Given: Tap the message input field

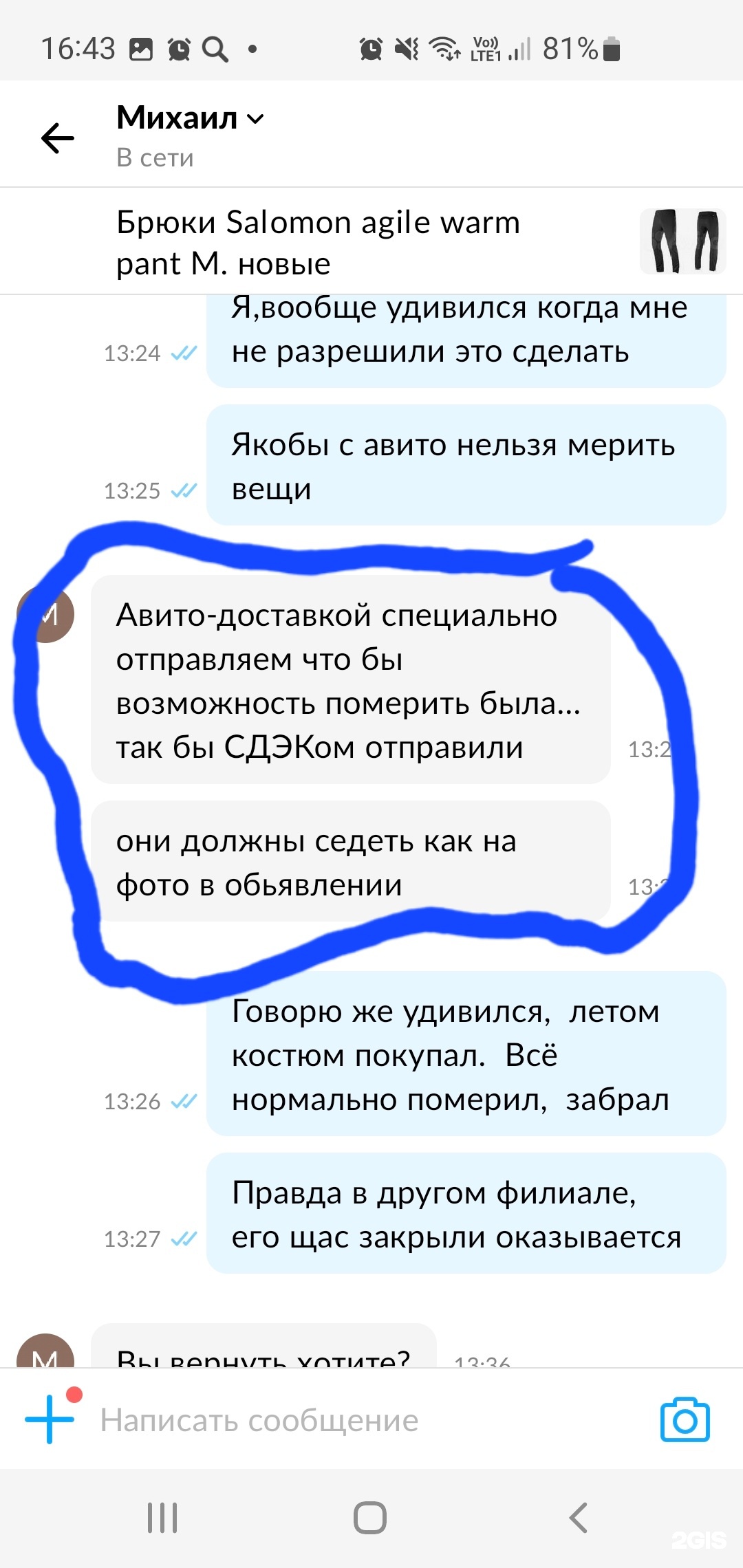Looking at the screenshot, I should point(365,1420).
